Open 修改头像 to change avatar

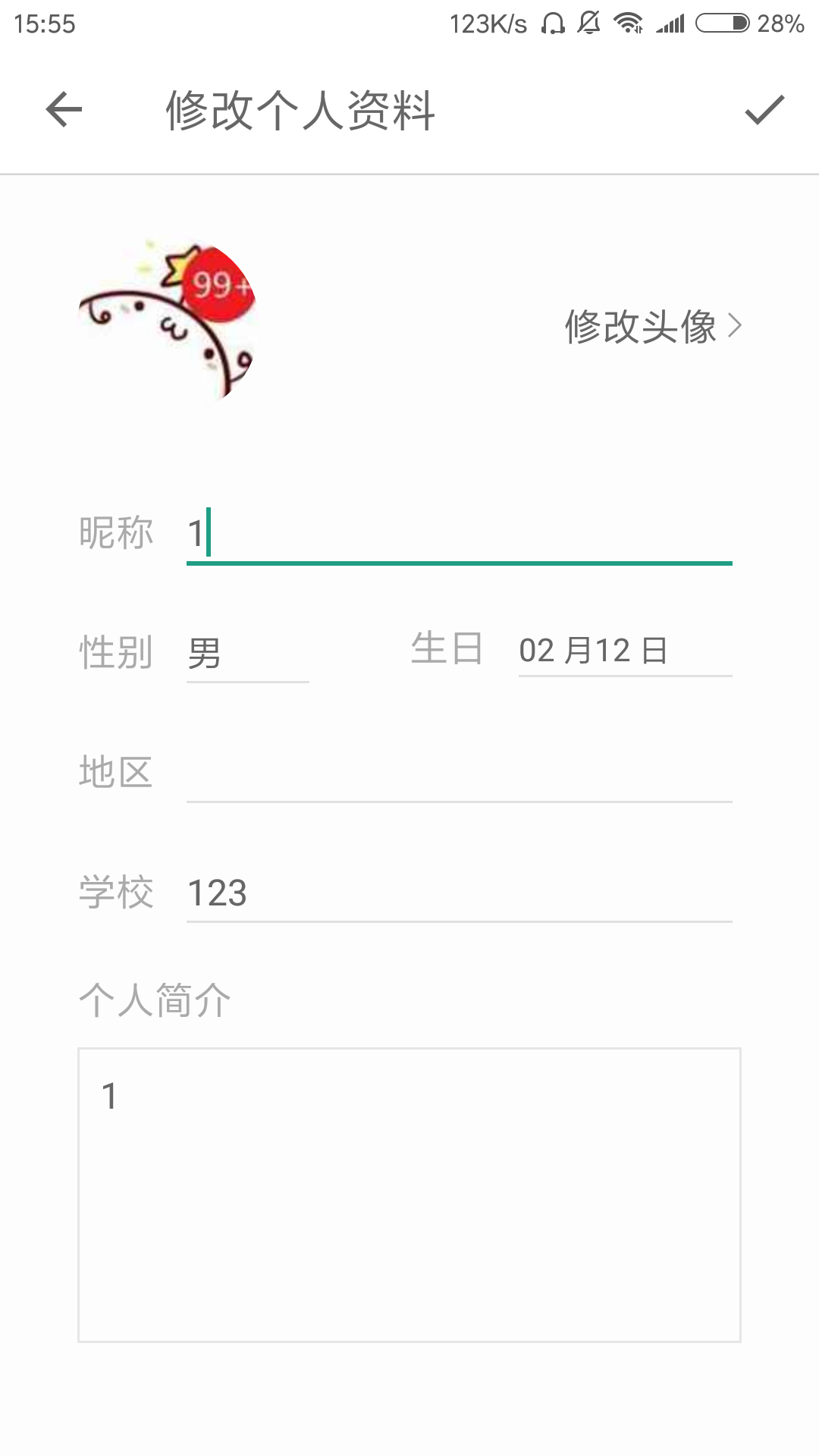pyautogui.click(x=652, y=327)
